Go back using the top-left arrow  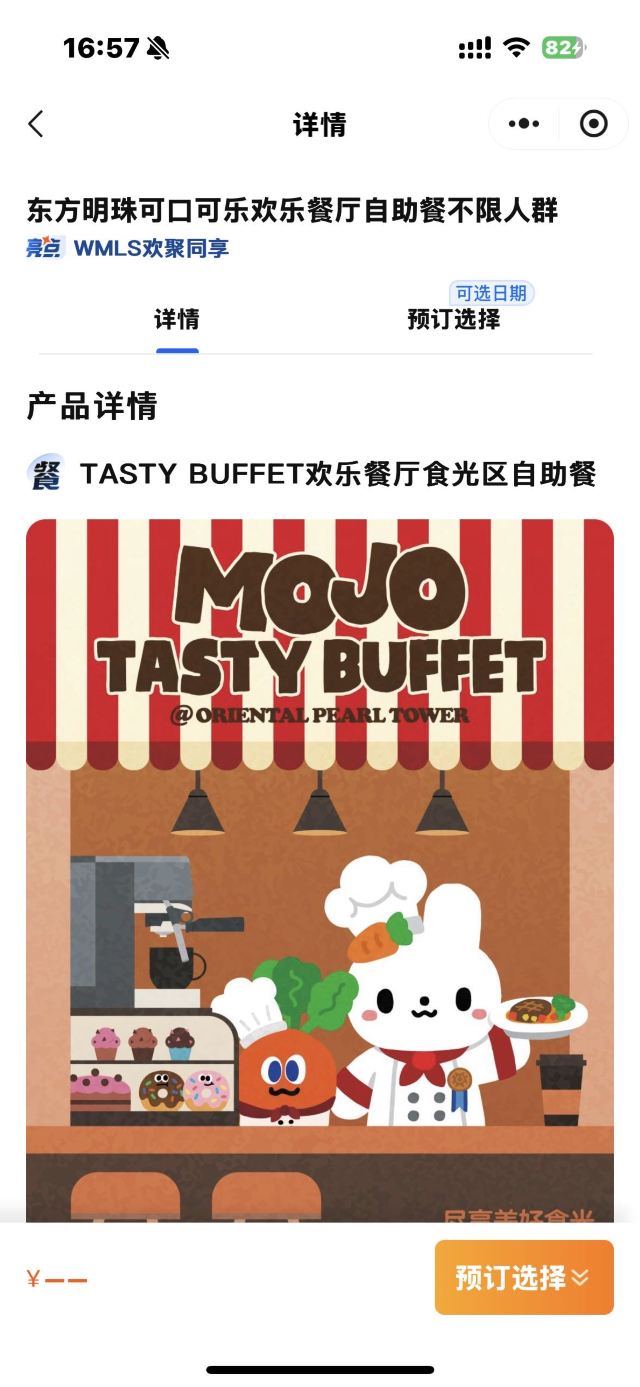tap(36, 124)
